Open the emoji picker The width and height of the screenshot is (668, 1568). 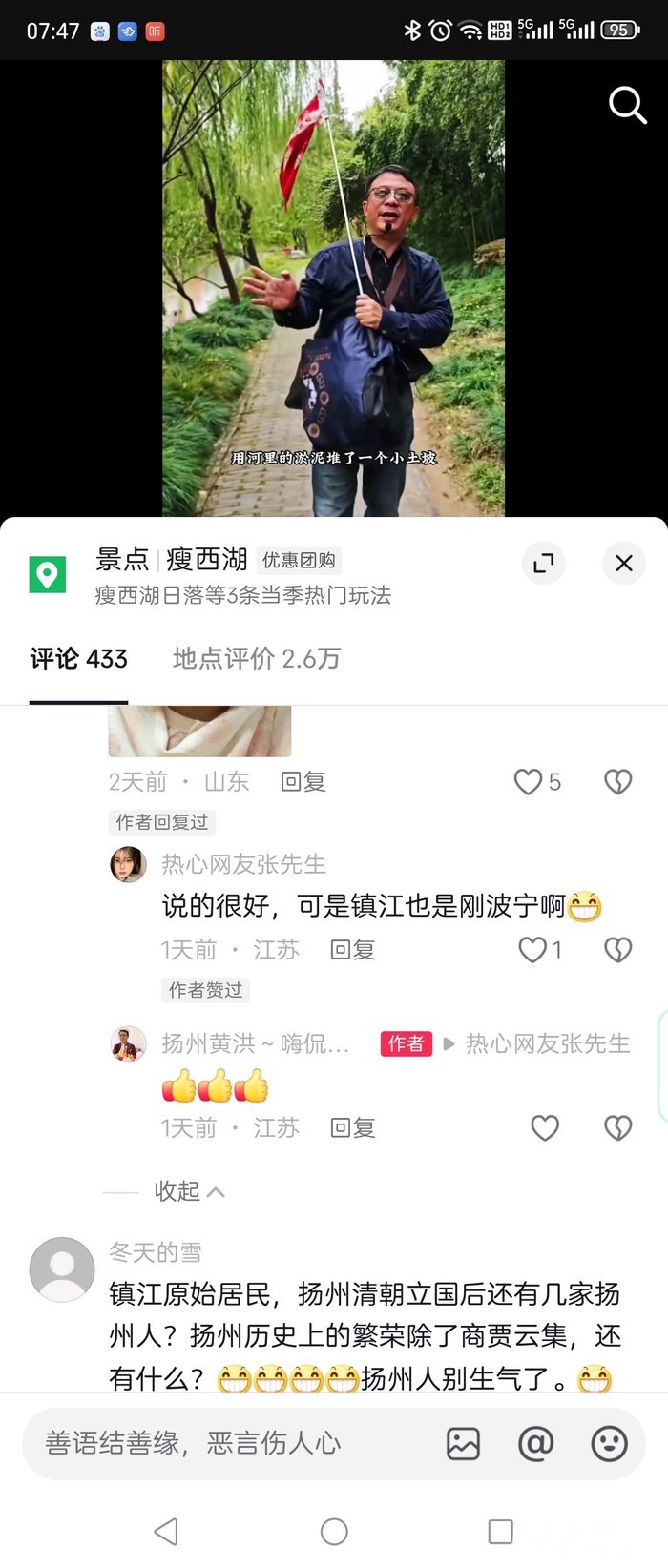609,1444
